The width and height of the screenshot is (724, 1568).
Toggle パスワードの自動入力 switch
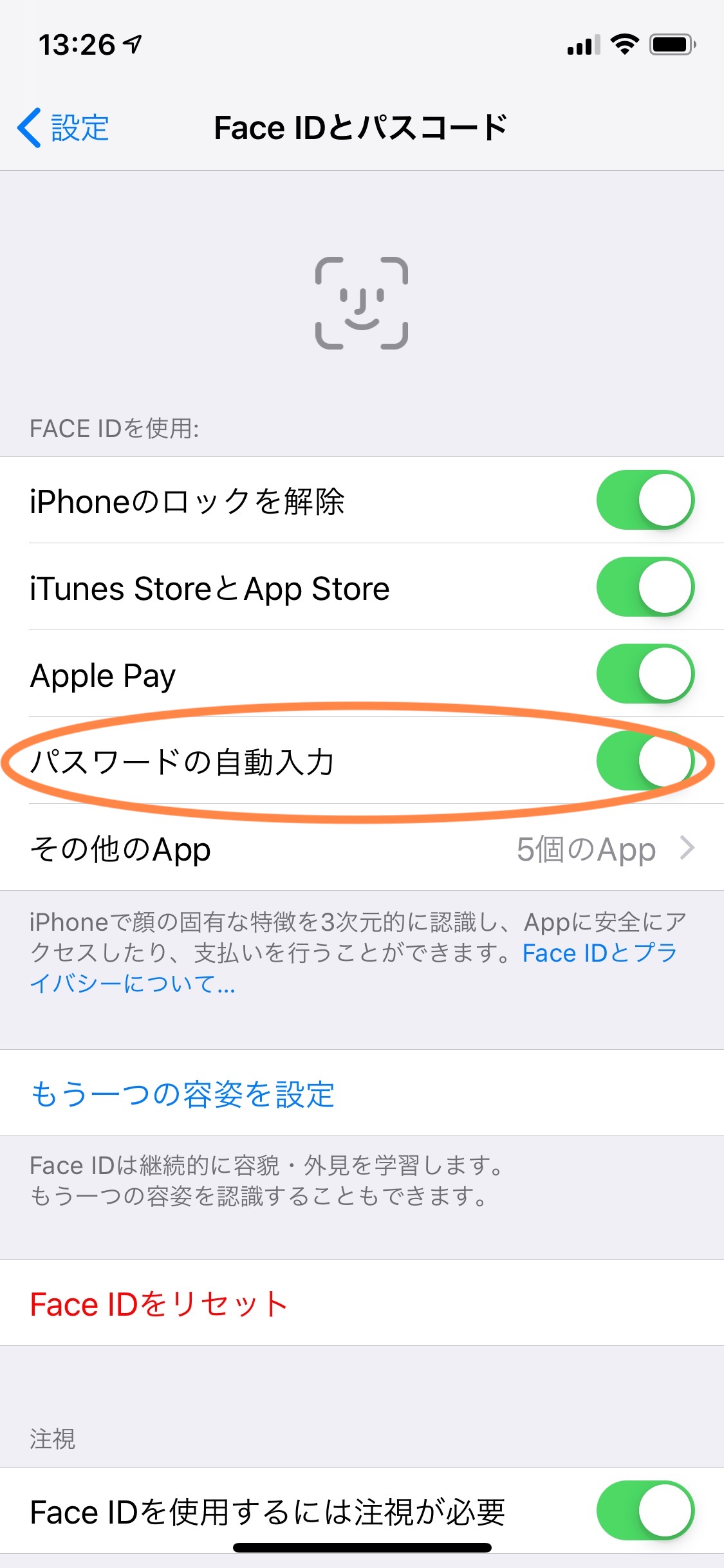645,761
